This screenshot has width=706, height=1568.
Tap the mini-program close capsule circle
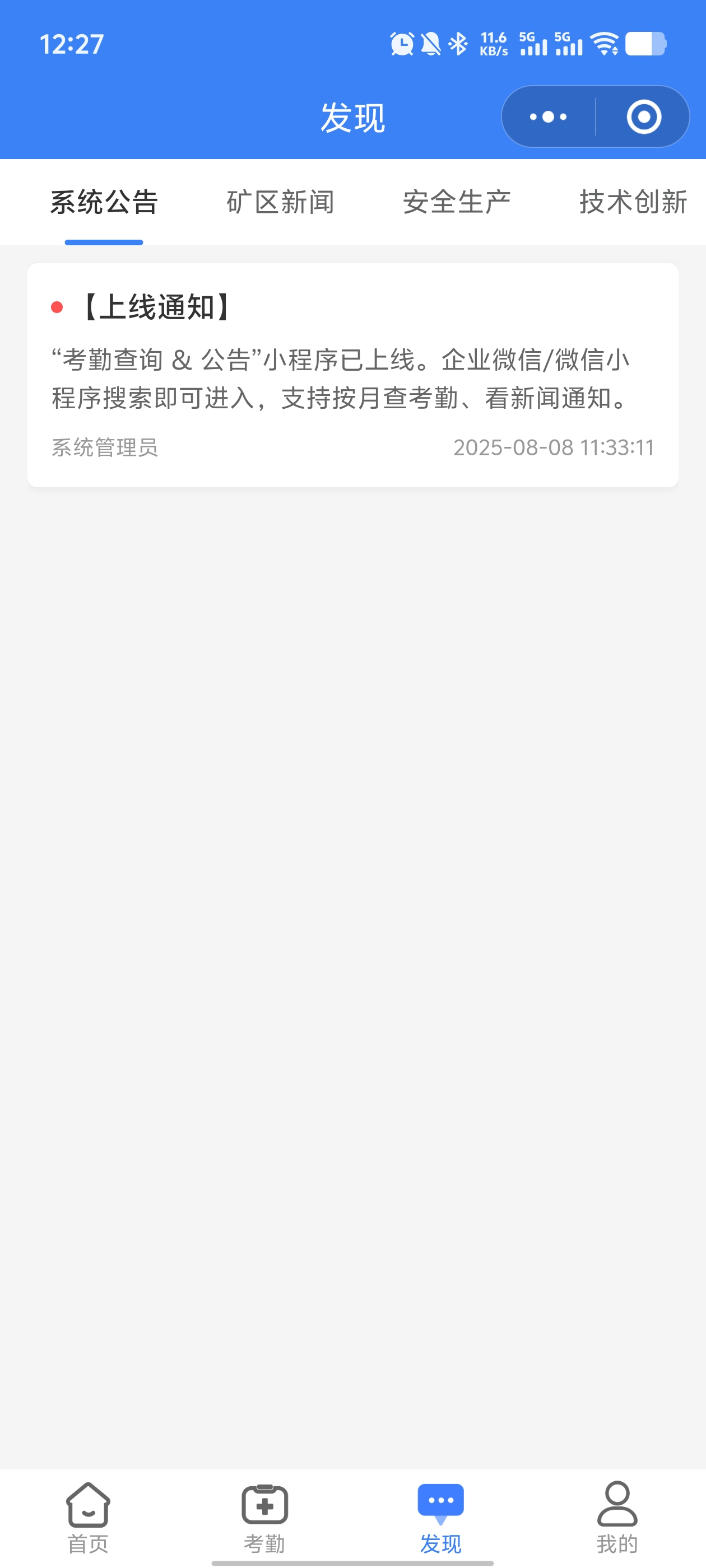pyautogui.click(x=644, y=117)
